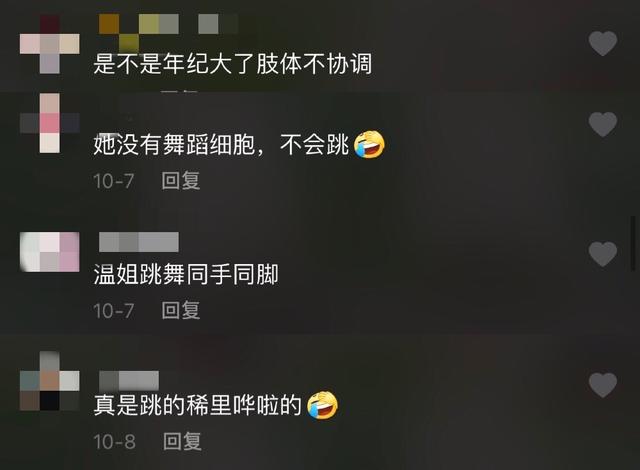Image resolution: width=640 pixels, height=470 pixels.
Task: Like the comment 真是跳的稀里哗啦的
Action: click(602, 385)
